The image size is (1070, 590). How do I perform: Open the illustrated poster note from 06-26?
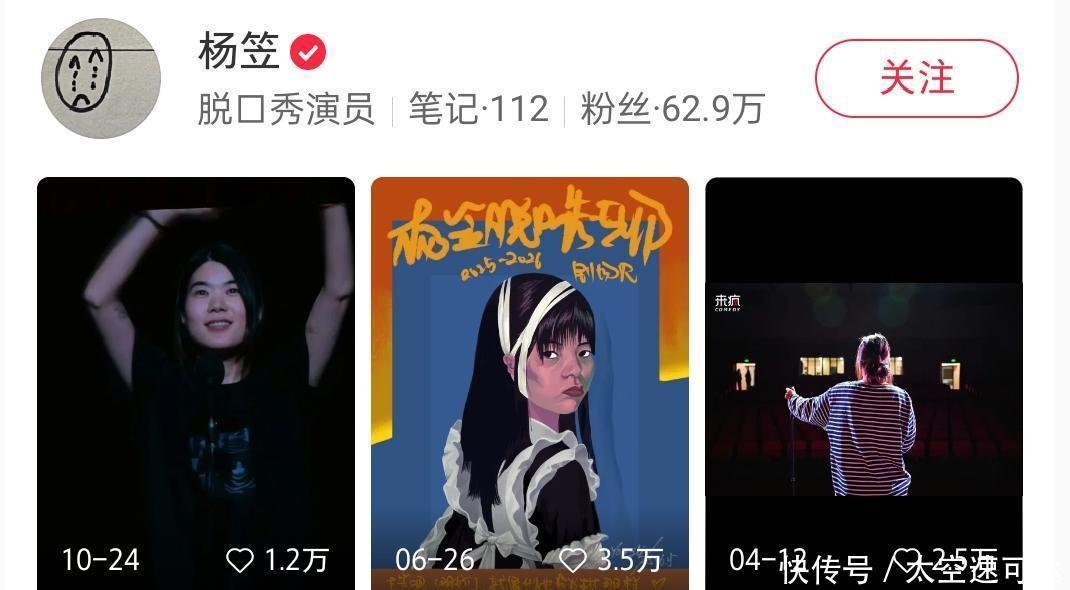tap(530, 370)
